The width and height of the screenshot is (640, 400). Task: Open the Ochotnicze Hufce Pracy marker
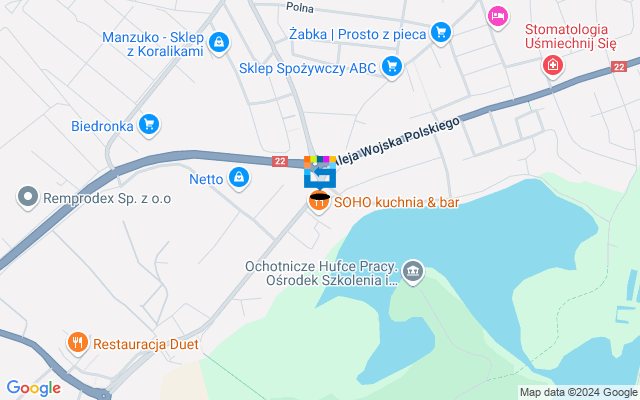pyautogui.click(x=414, y=271)
